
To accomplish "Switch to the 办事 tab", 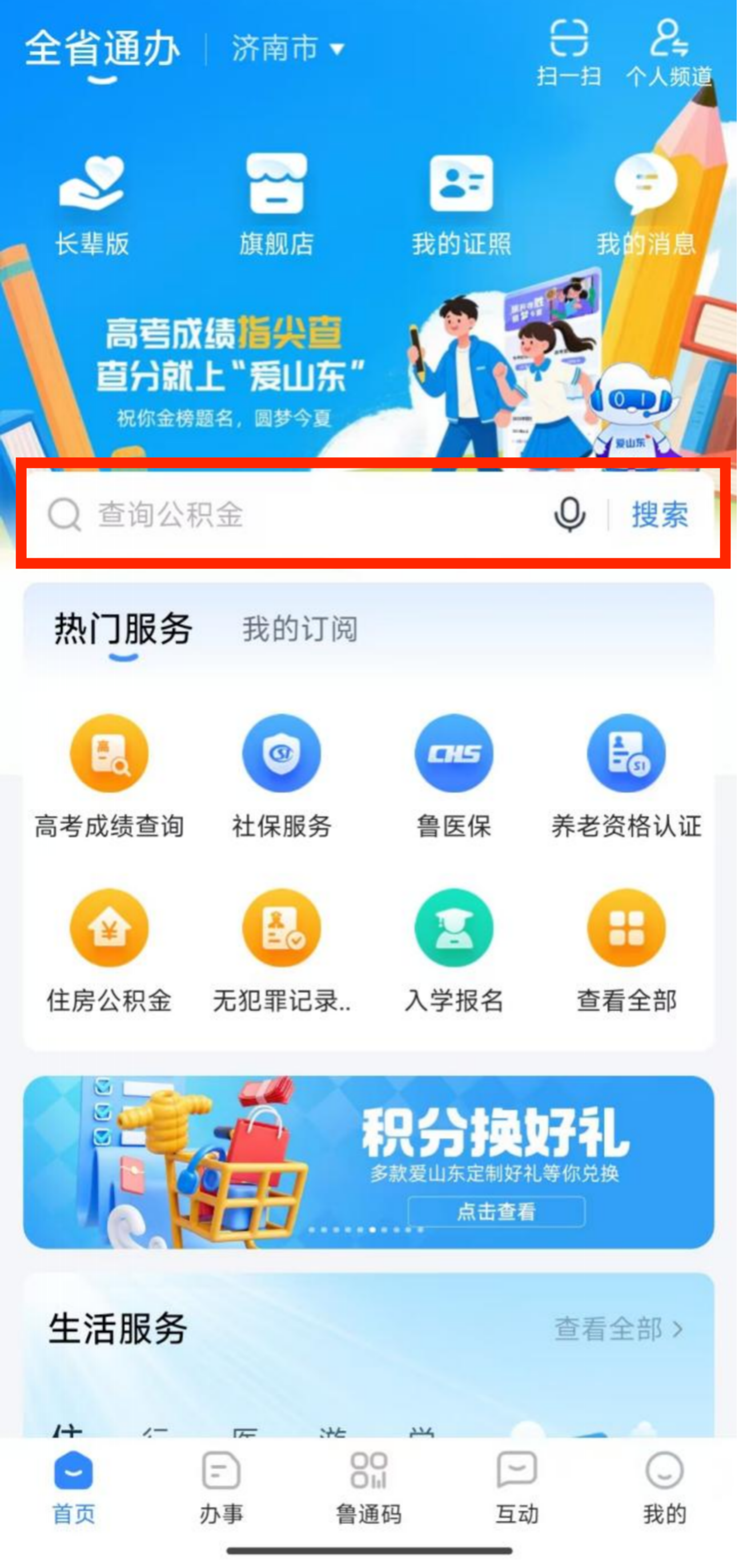I will click(x=222, y=1486).
